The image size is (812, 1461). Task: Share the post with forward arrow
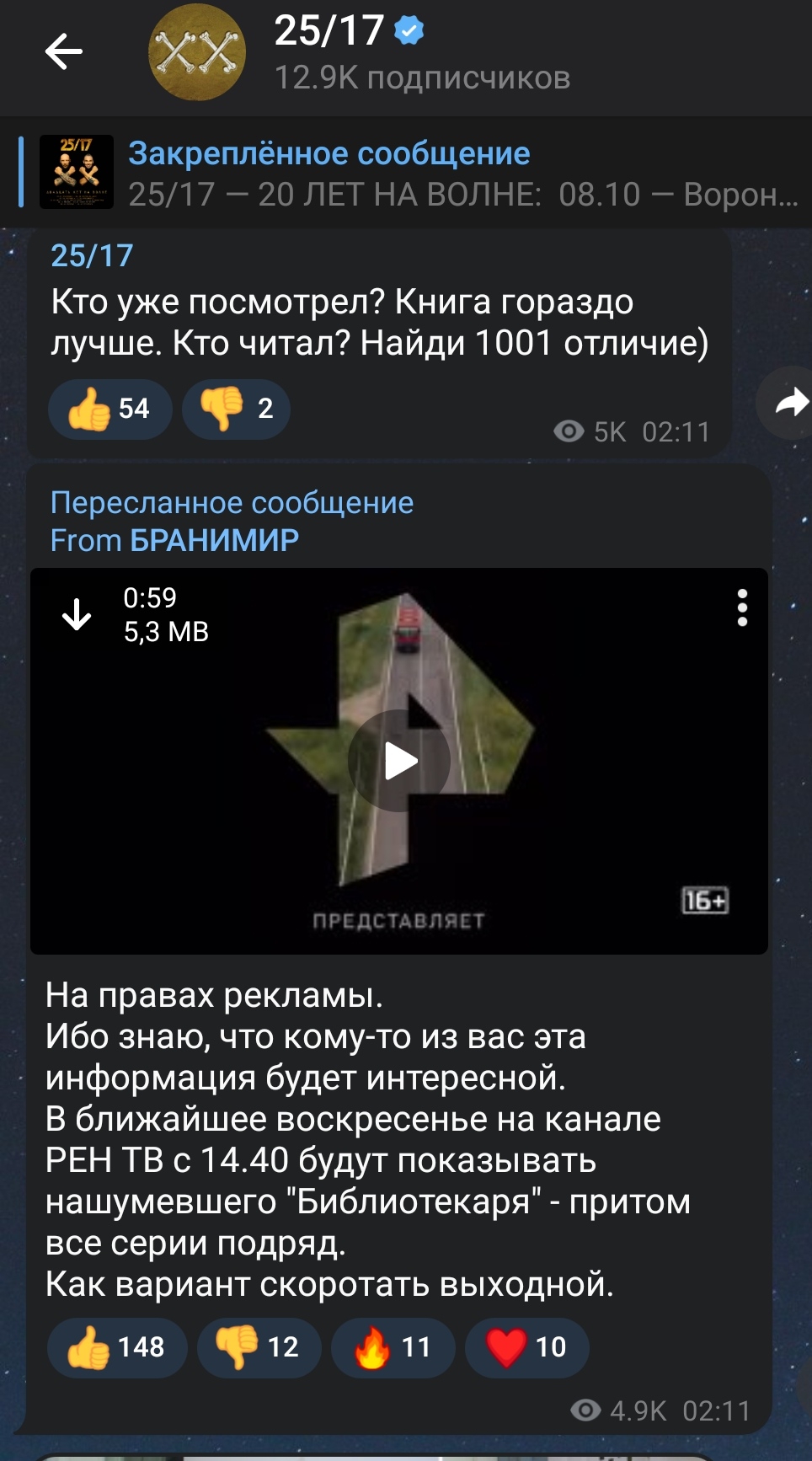(x=789, y=403)
